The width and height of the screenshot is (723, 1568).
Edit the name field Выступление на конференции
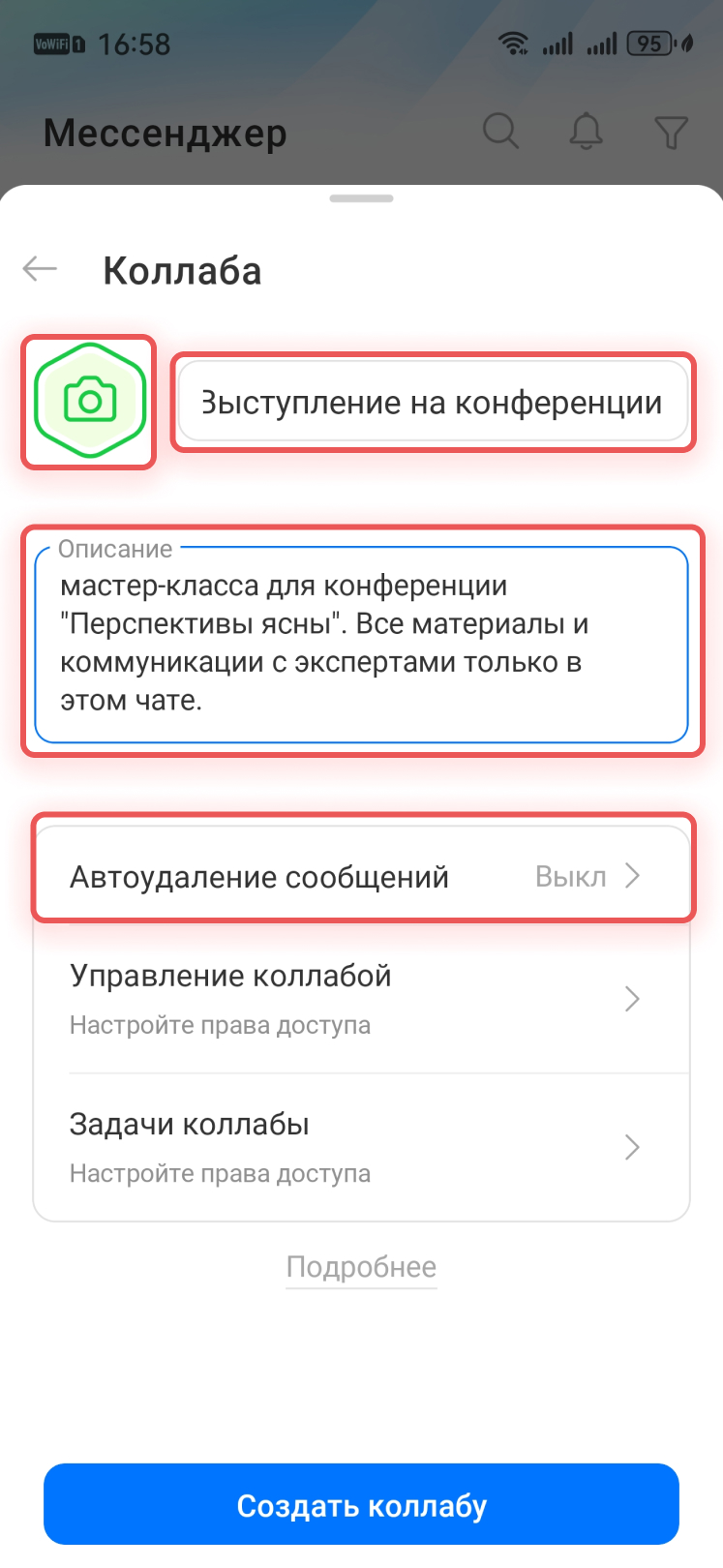pyautogui.click(x=432, y=403)
